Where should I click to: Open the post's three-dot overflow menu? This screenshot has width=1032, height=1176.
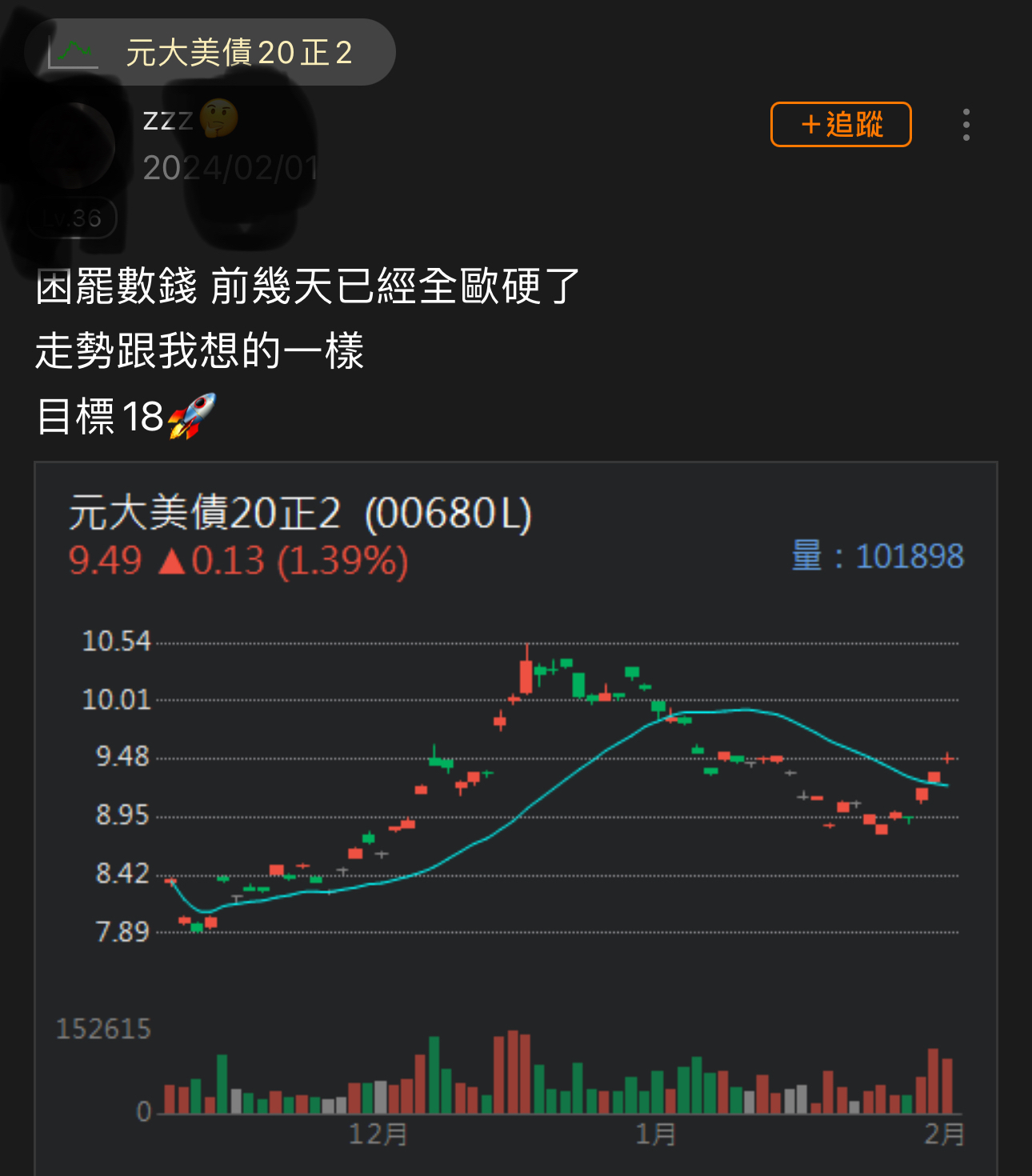966,125
